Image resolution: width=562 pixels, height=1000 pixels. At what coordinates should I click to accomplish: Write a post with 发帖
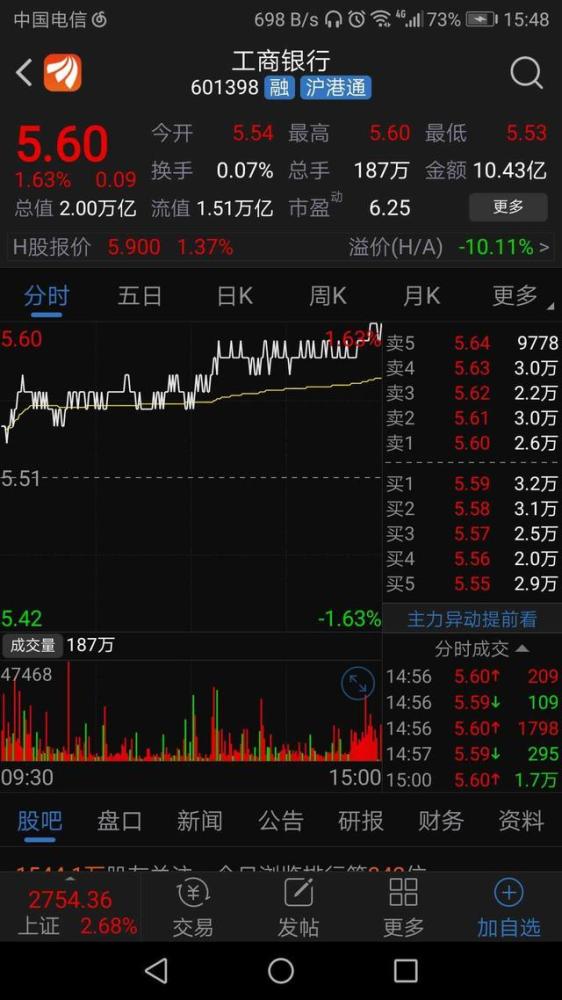298,907
